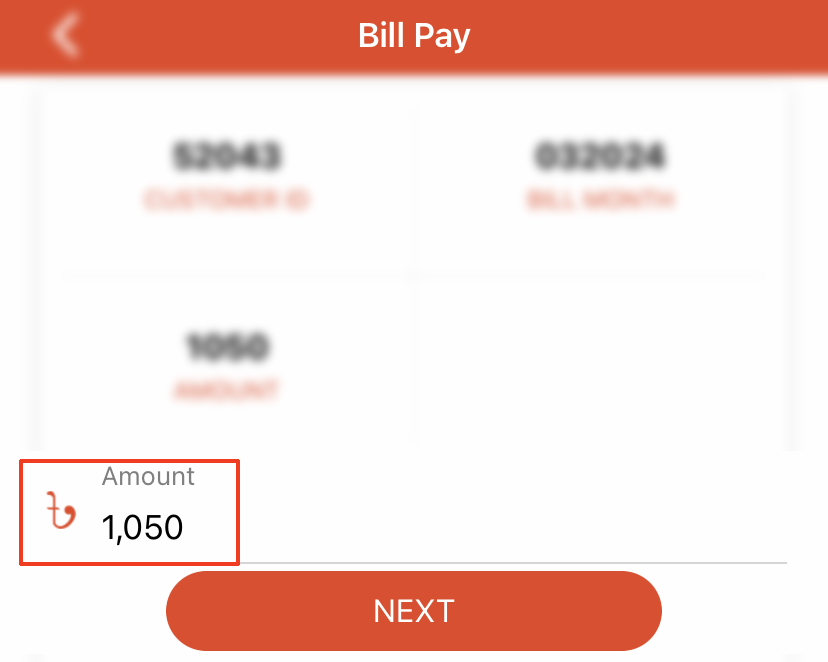Tap NEXT to continue payment
Screen dimensions: 828x662
point(414,611)
